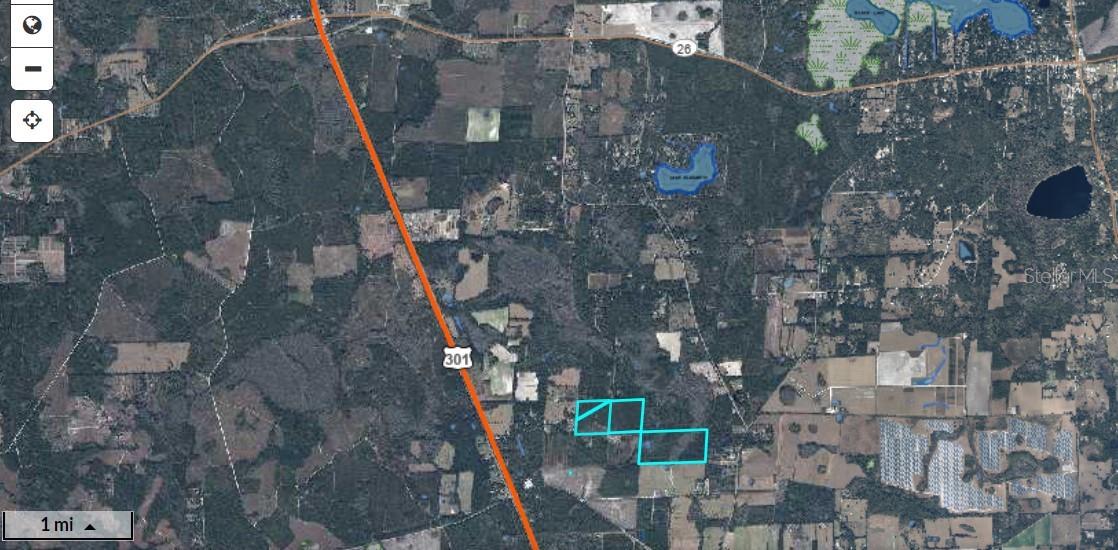Tap the locate crosshair button
This screenshot has width=1118, height=550.
(32, 121)
